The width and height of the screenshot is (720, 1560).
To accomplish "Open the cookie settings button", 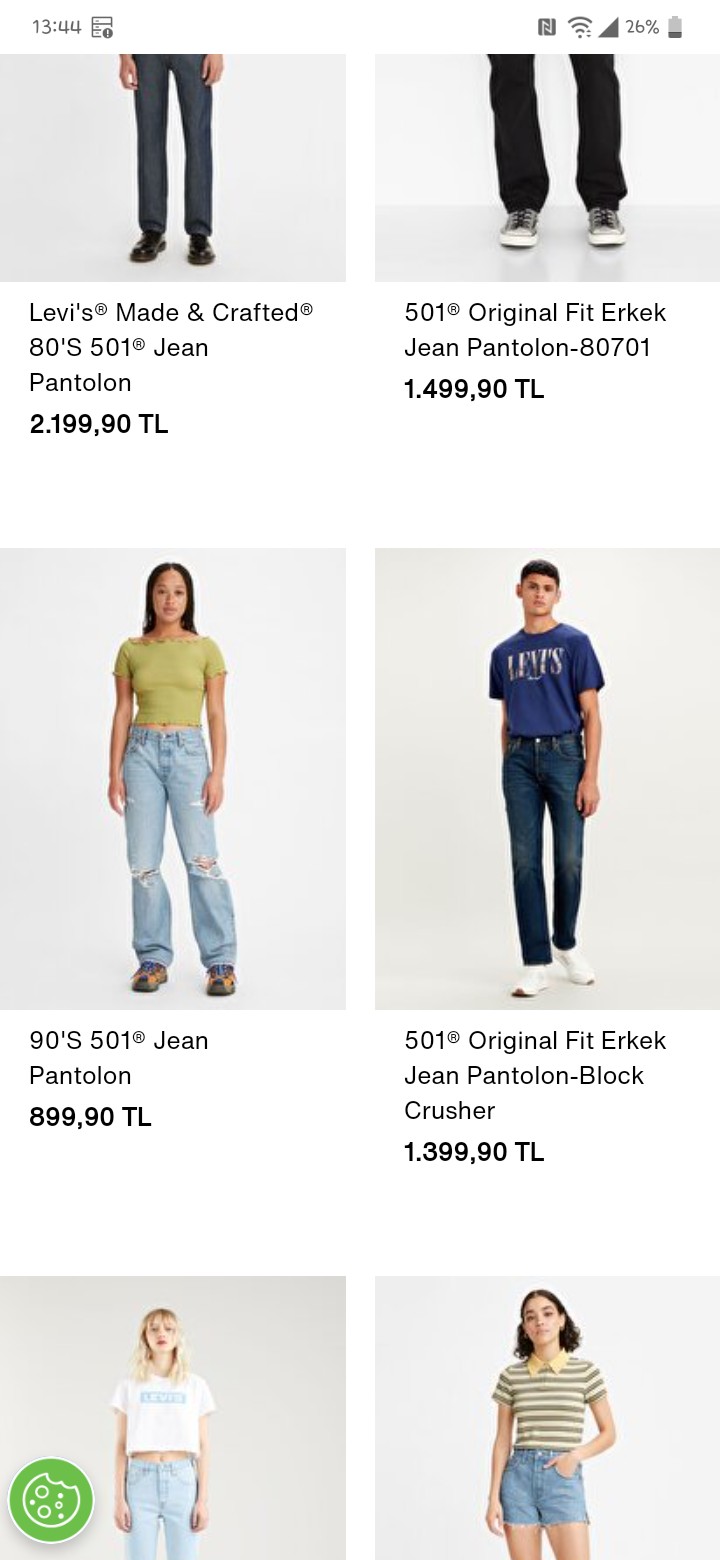I will point(51,1499).
